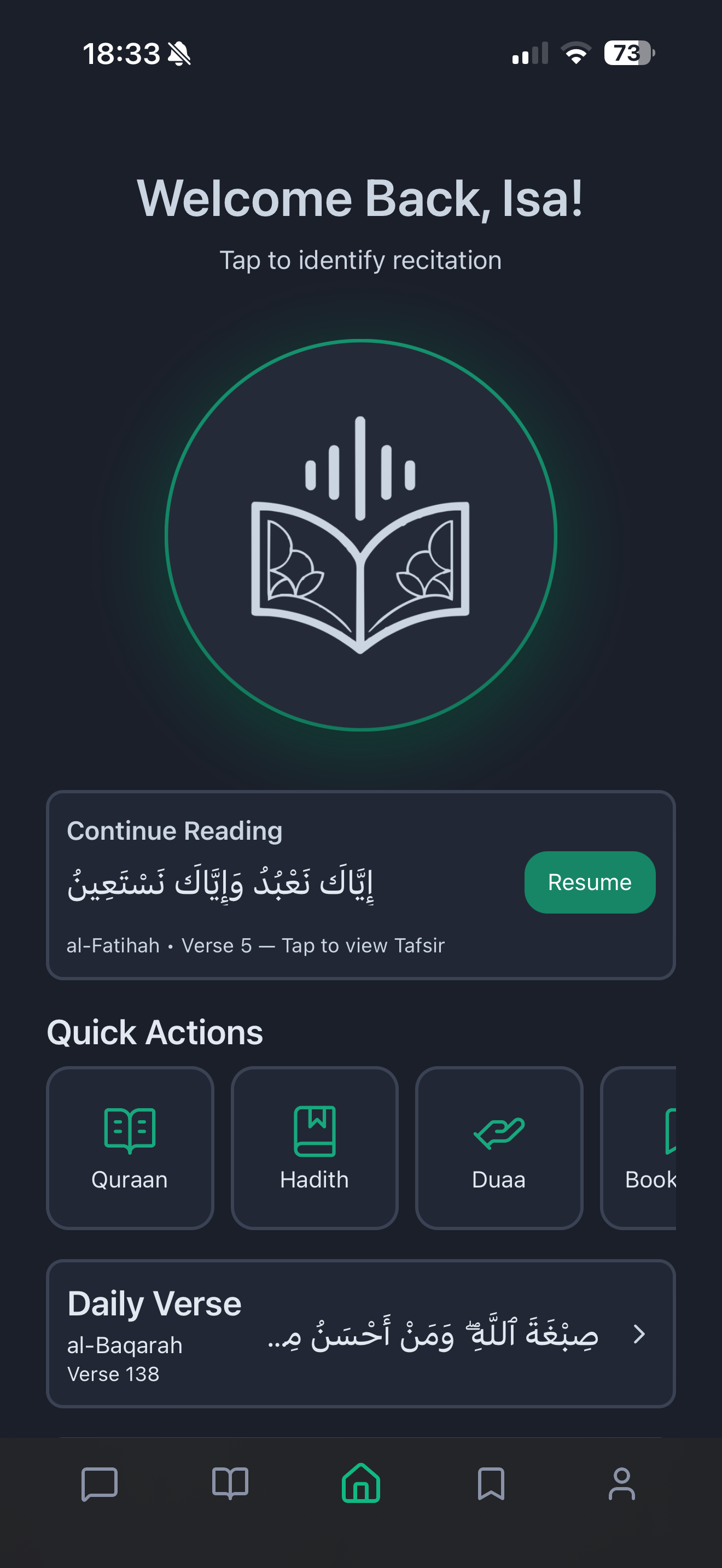This screenshot has height=1568, width=722.
Task: Switch to the bookmarks tab
Action: 491,1484
